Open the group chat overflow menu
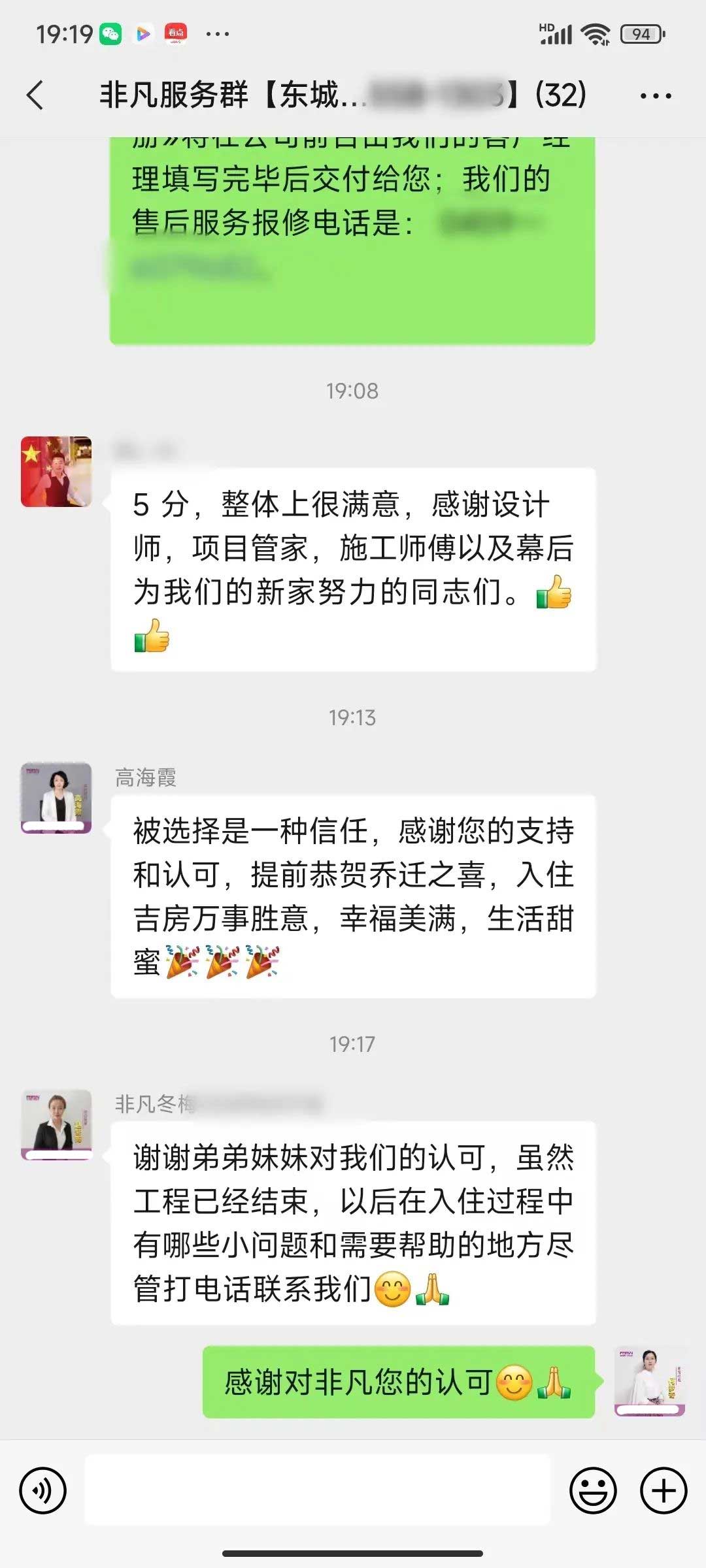706x1568 pixels. (656, 96)
